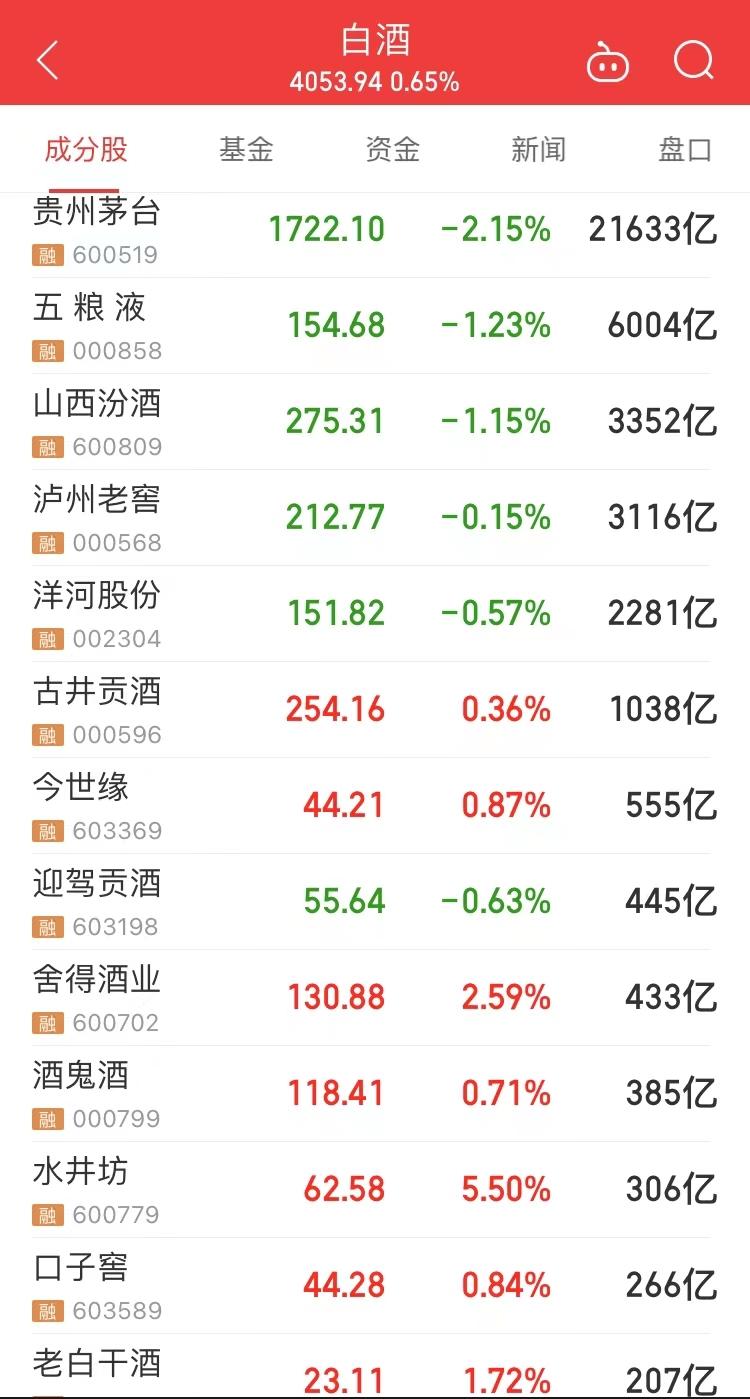The width and height of the screenshot is (750, 1399).
Task: Open the 五粮液 stock row
Action: [x=375, y=326]
